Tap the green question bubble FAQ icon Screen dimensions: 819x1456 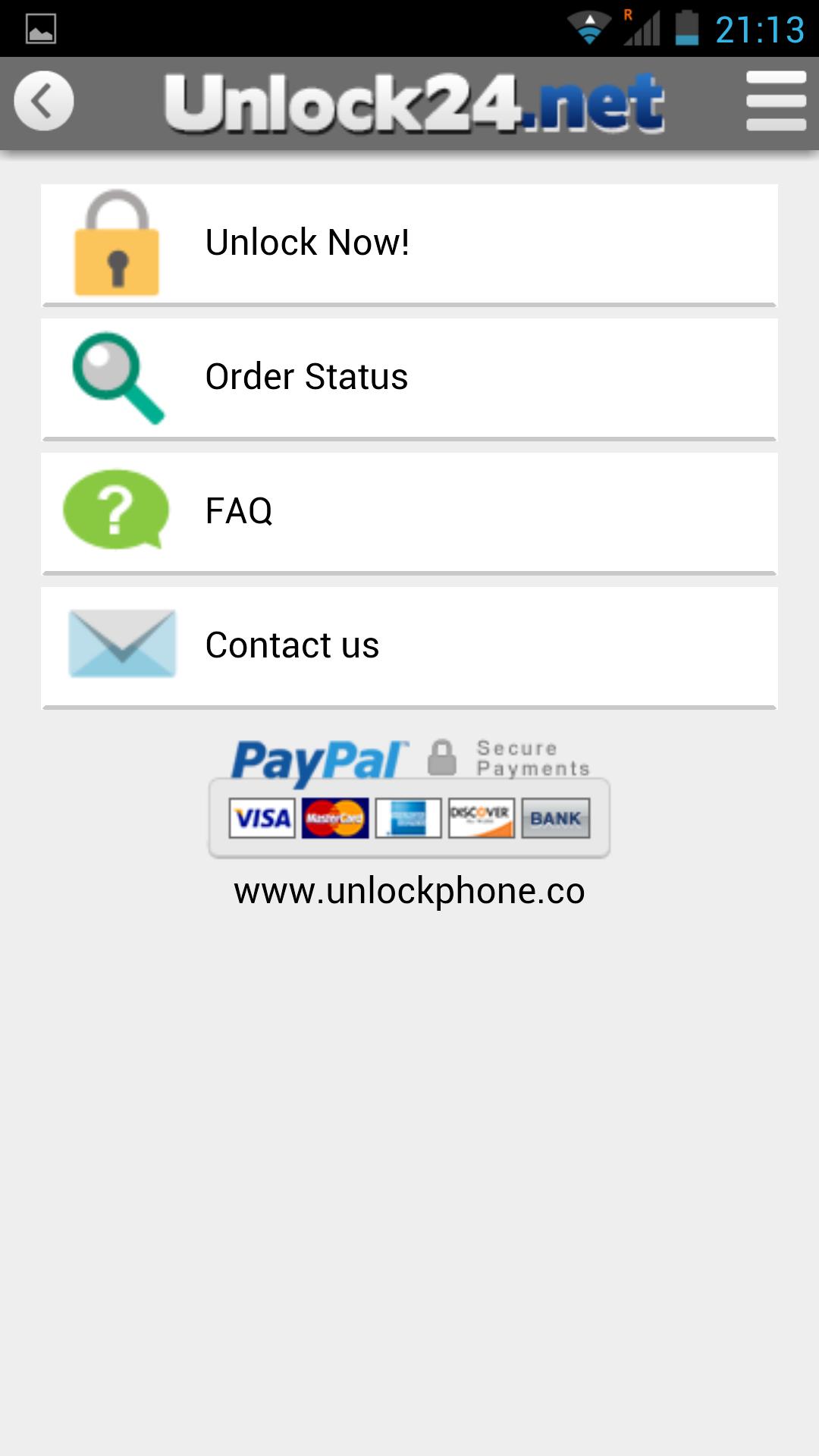(x=115, y=511)
